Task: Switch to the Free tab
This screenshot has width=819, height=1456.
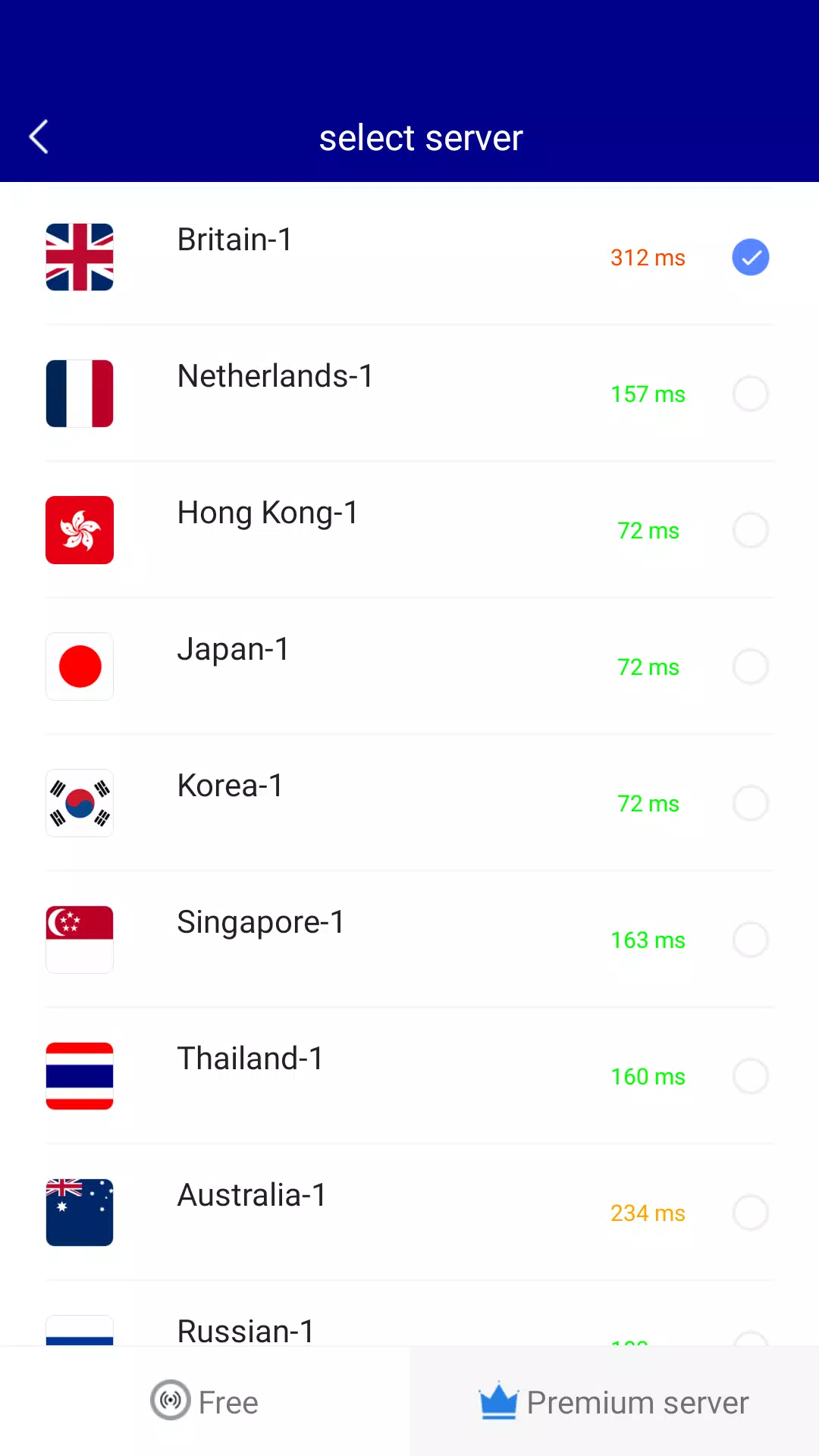Action: tap(205, 1401)
